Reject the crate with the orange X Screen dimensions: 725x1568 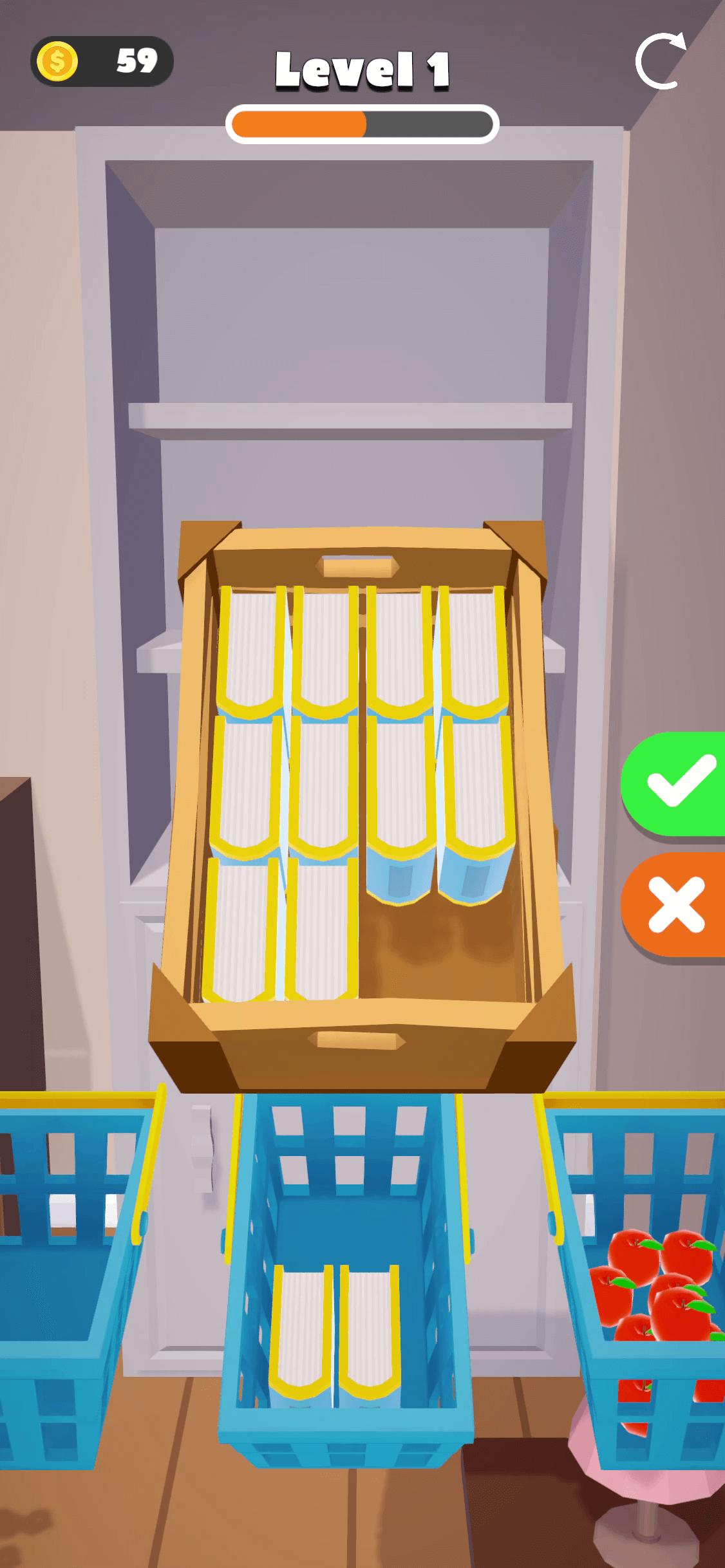pos(674,904)
